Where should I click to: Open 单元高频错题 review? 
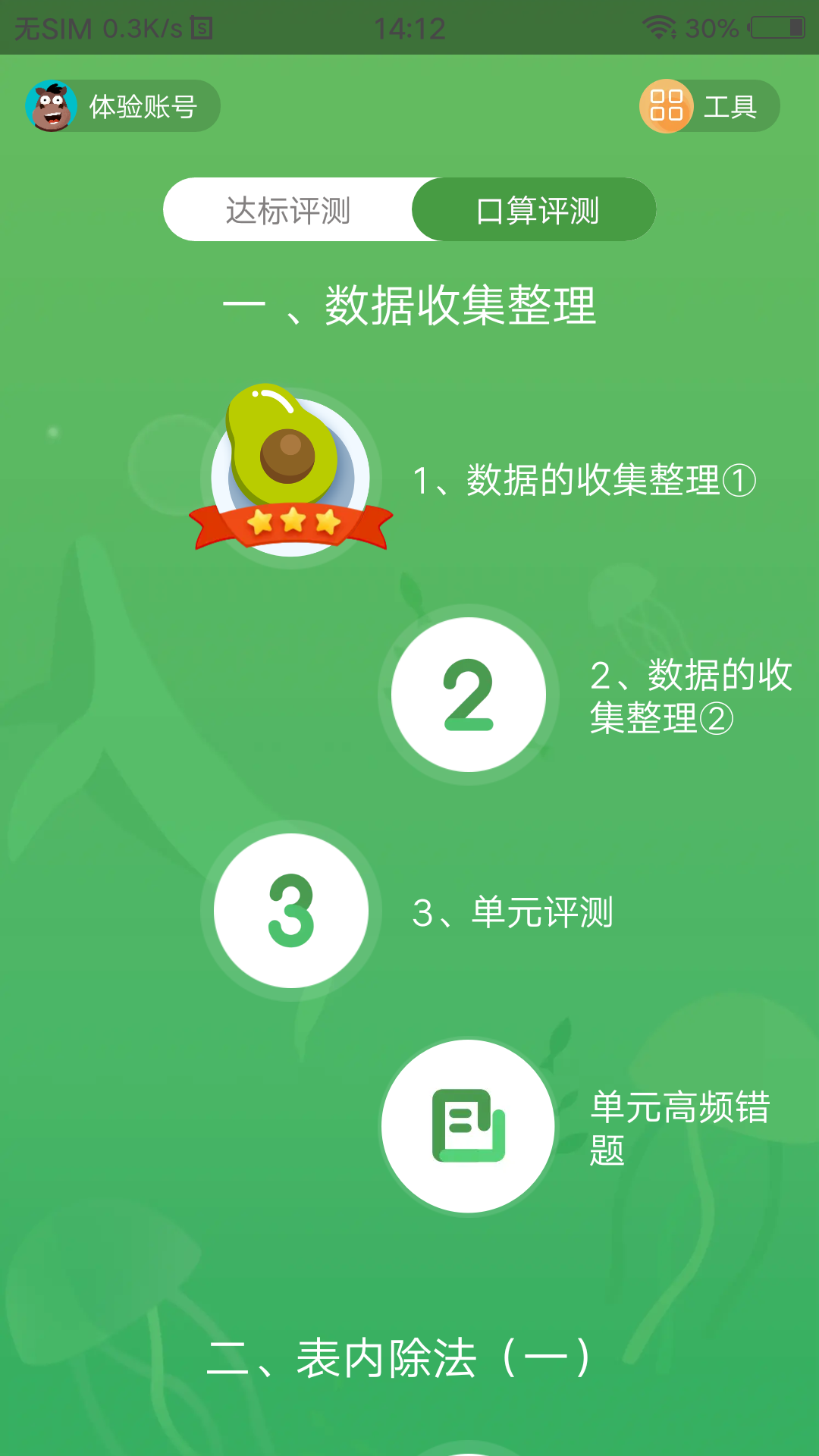point(469,1126)
